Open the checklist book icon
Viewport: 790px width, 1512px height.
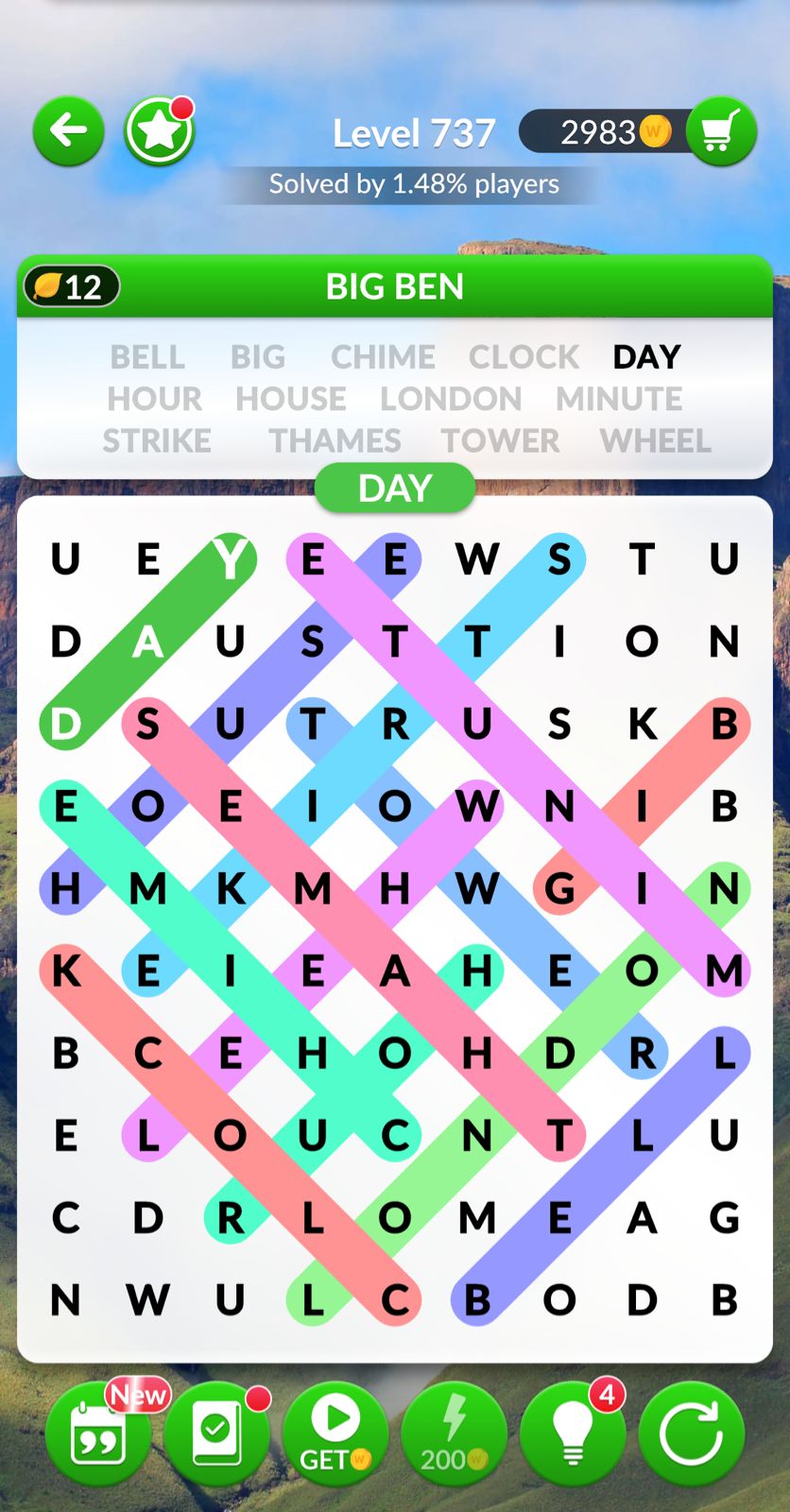[216, 1433]
